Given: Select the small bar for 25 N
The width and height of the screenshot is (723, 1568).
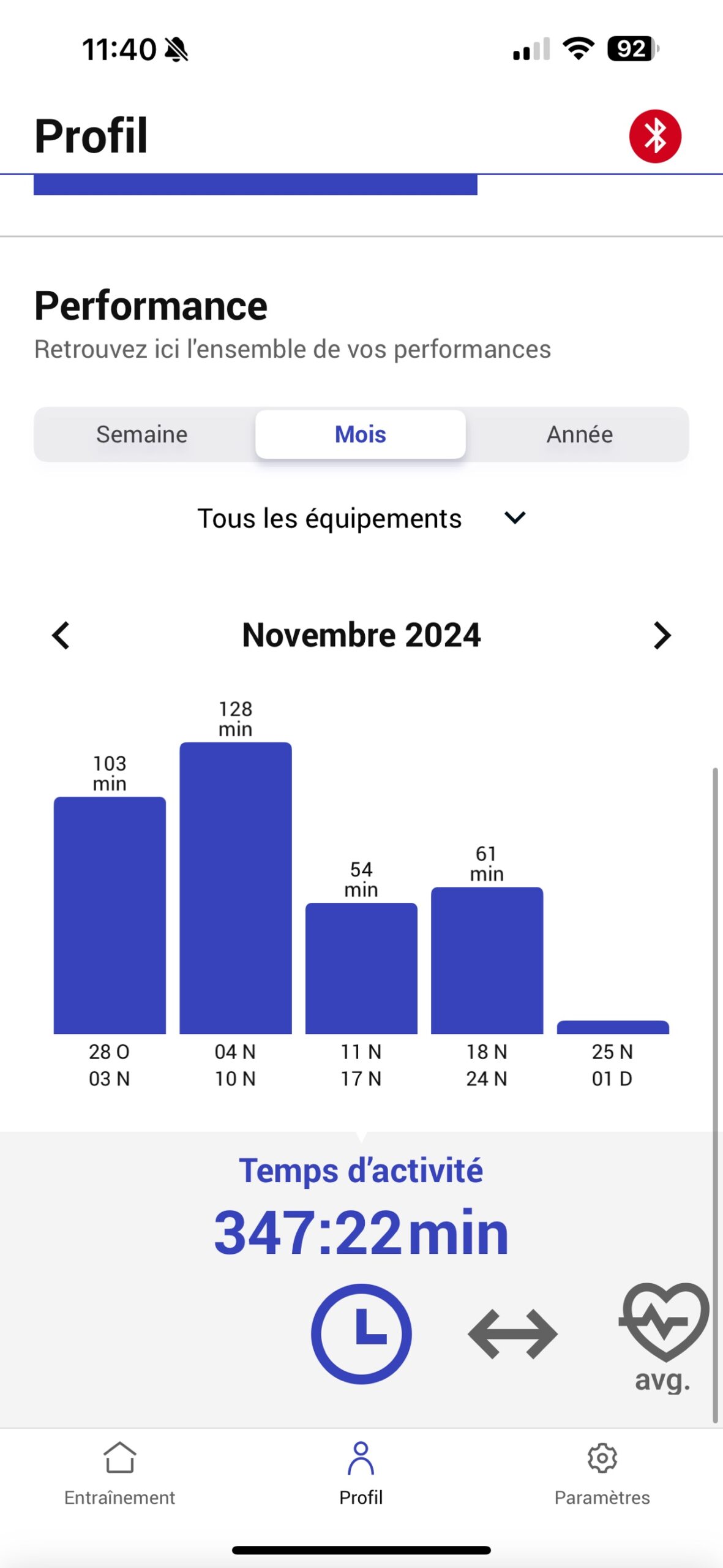Looking at the screenshot, I should tap(613, 1027).
